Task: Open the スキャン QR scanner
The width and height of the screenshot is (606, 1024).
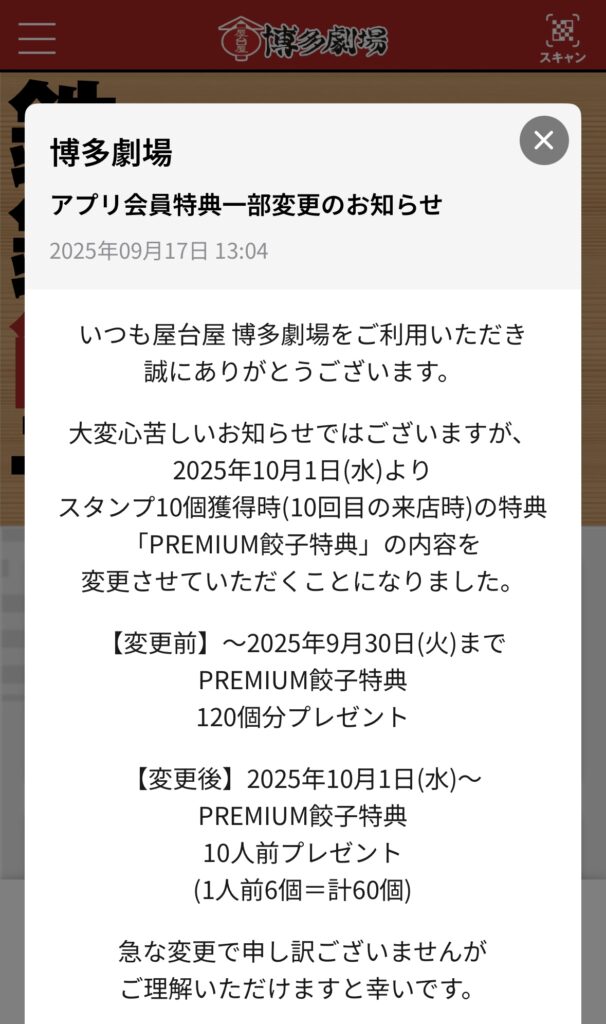Action: click(562, 37)
